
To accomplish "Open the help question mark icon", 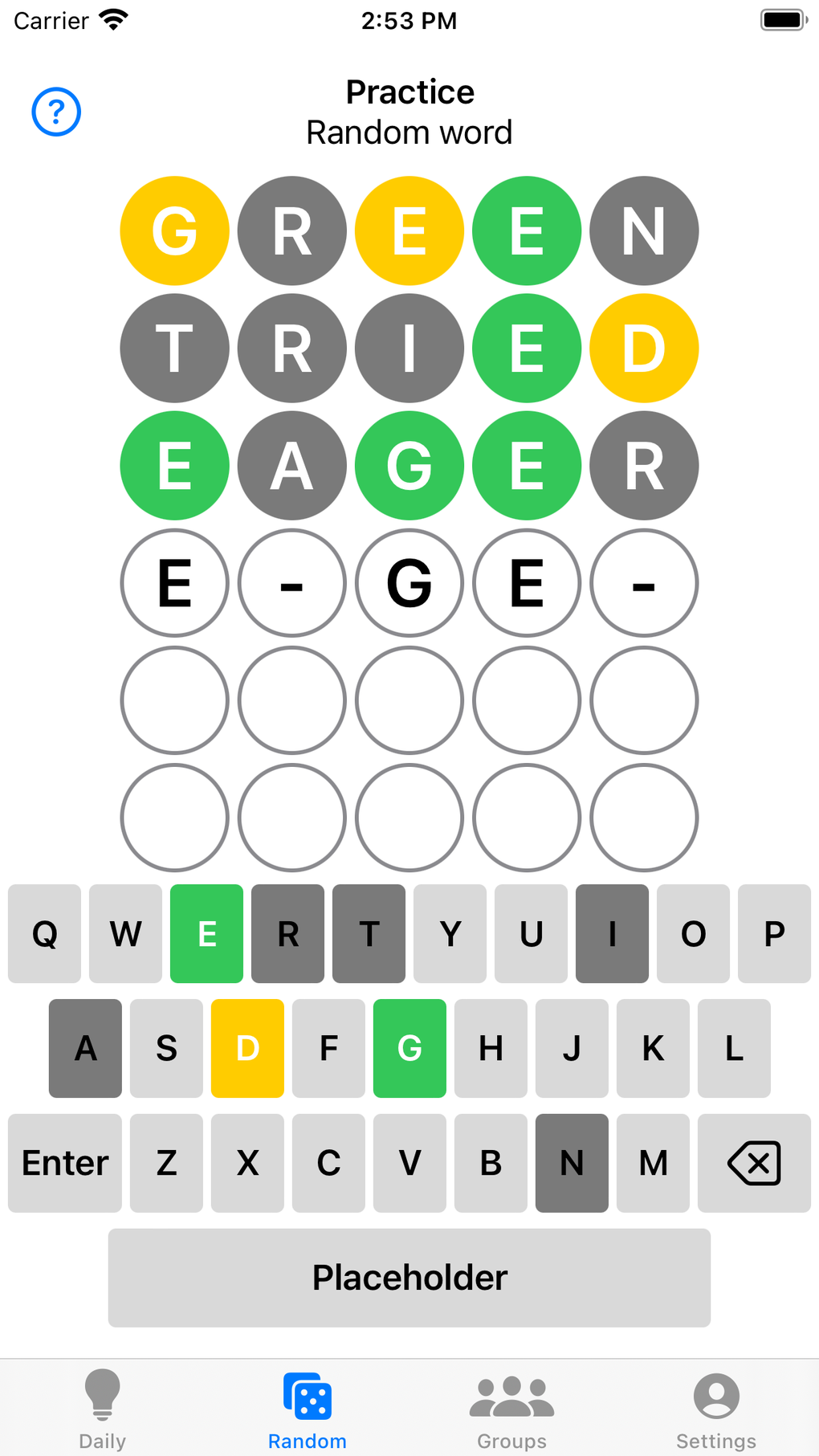I will pyautogui.click(x=55, y=112).
